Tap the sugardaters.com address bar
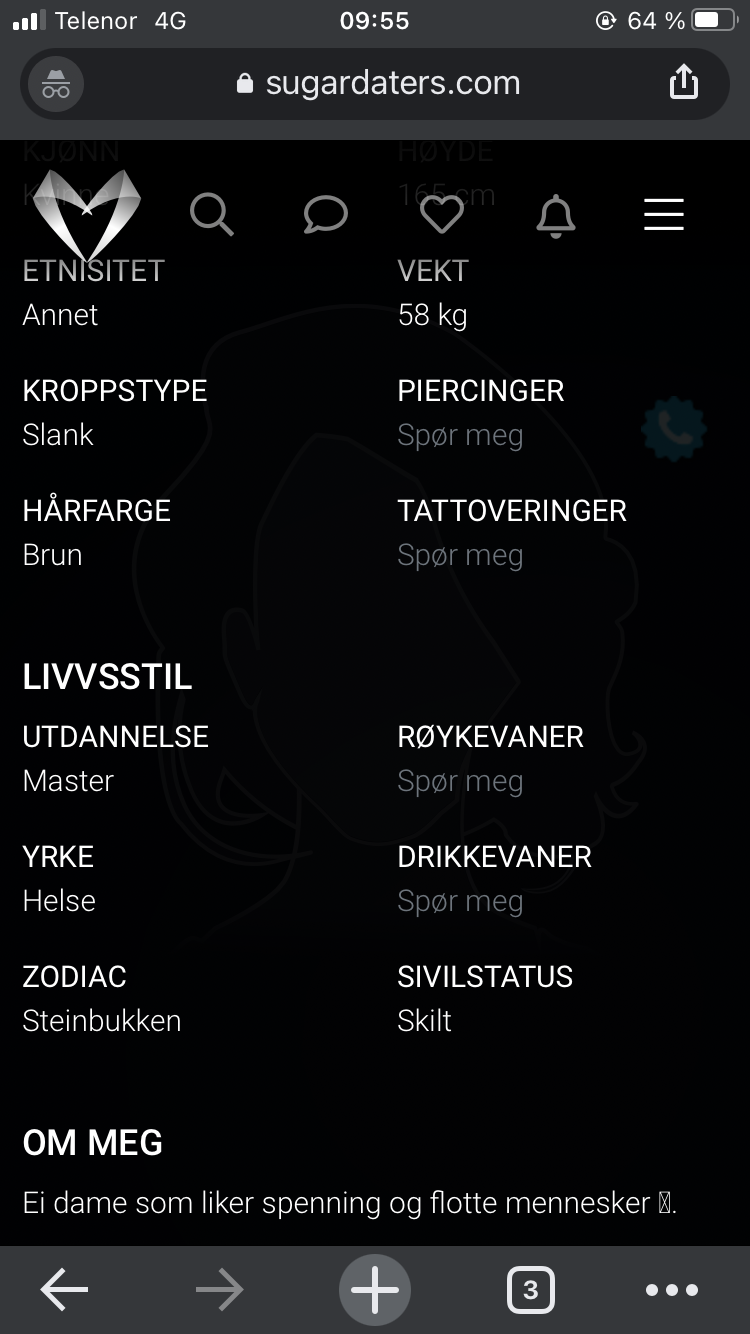Viewport: 750px width, 1334px height. coord(376,83)
